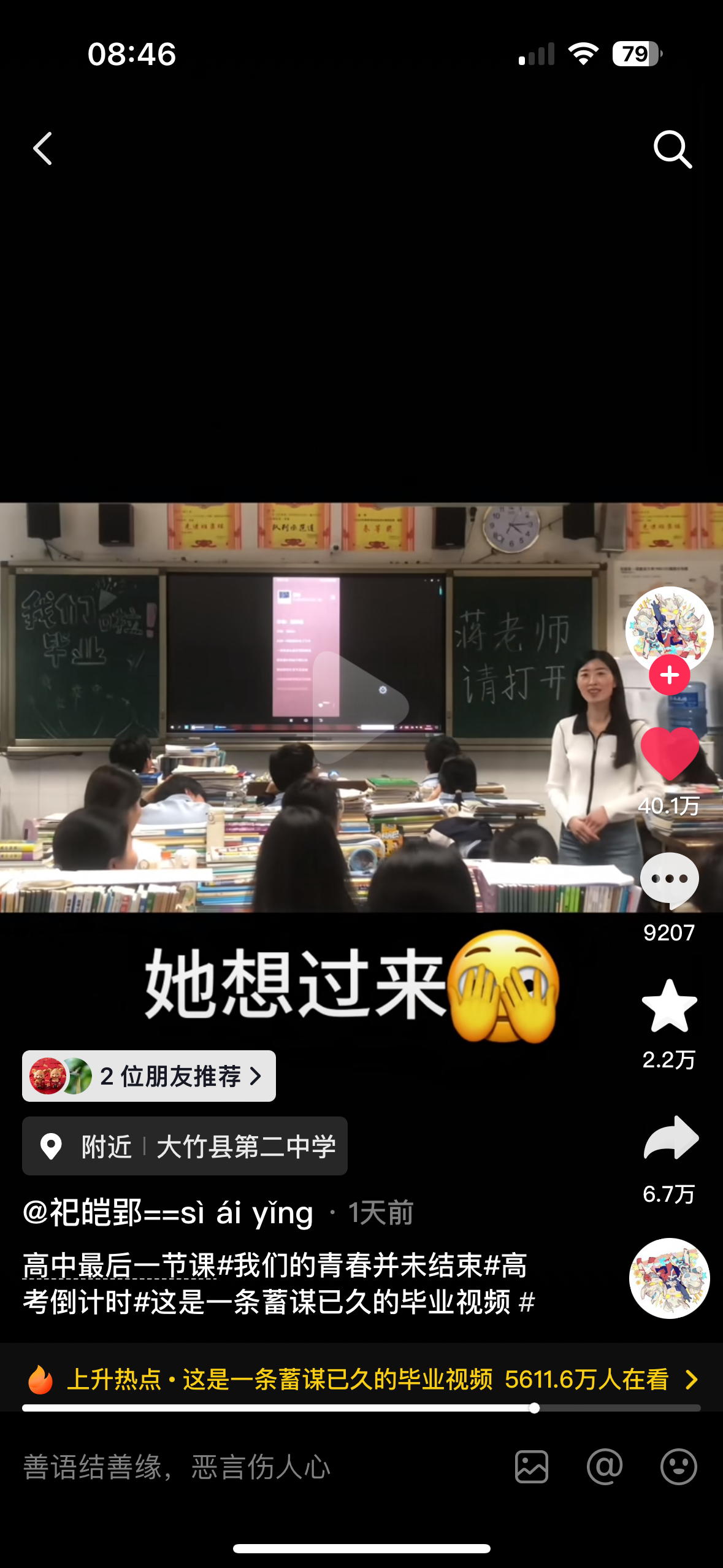Tap the underlined 高中最后一节课 link

pyautogui.click(x=120, y=1265)
